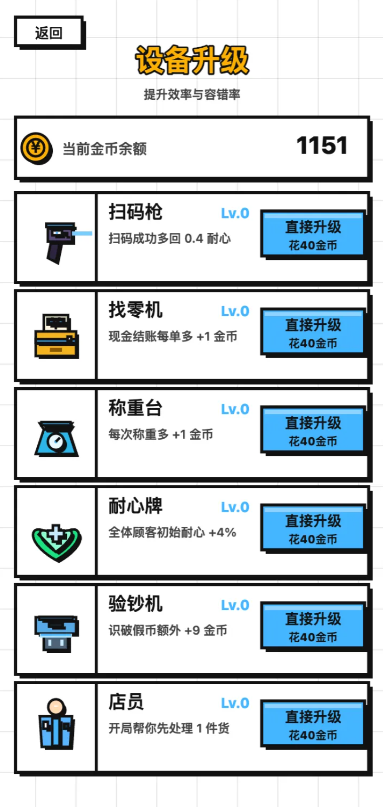The image size is (383, 807).
Task: Upgrade 扫码枪 for 40 coins
Action: click(313, 234)
